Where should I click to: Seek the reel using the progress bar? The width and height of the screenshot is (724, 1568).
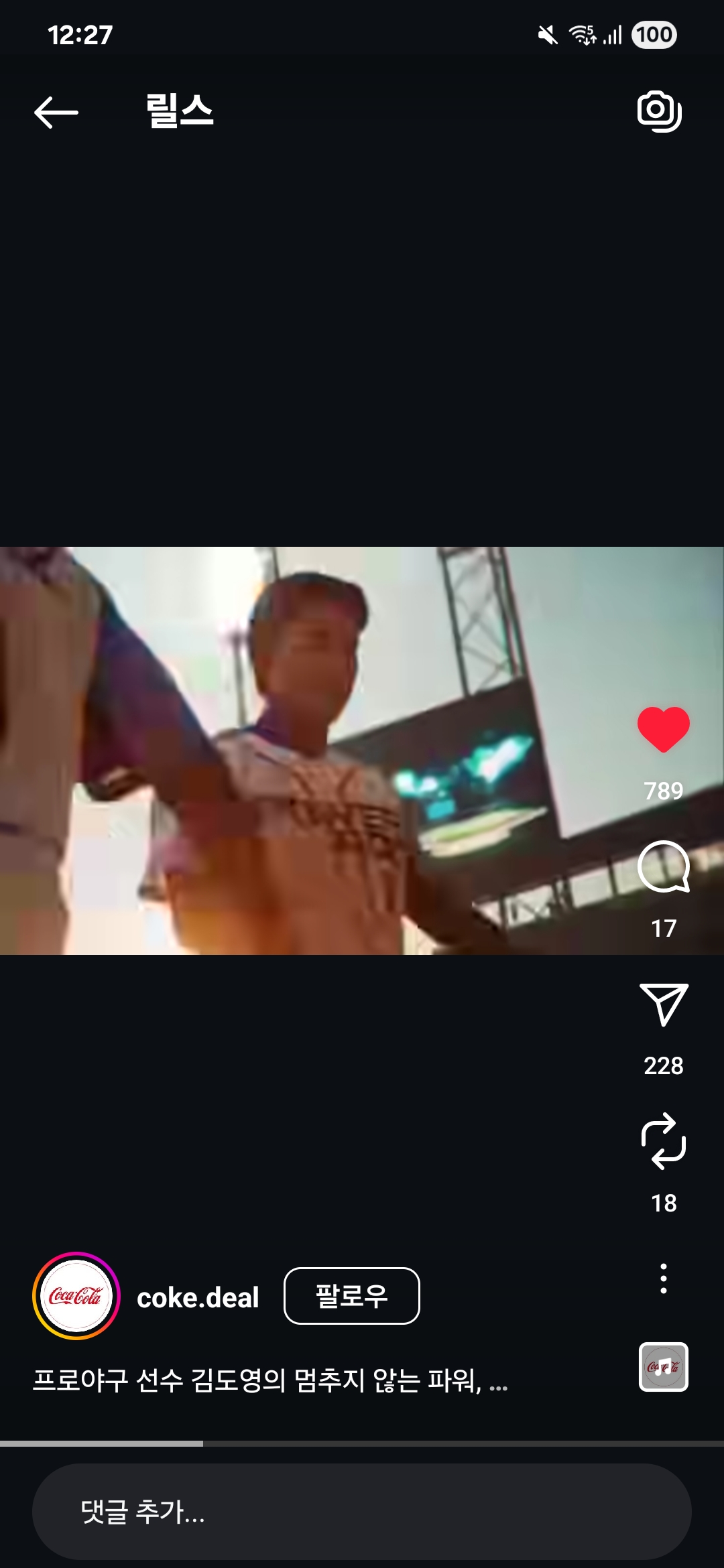click(x=362, y=1443)
